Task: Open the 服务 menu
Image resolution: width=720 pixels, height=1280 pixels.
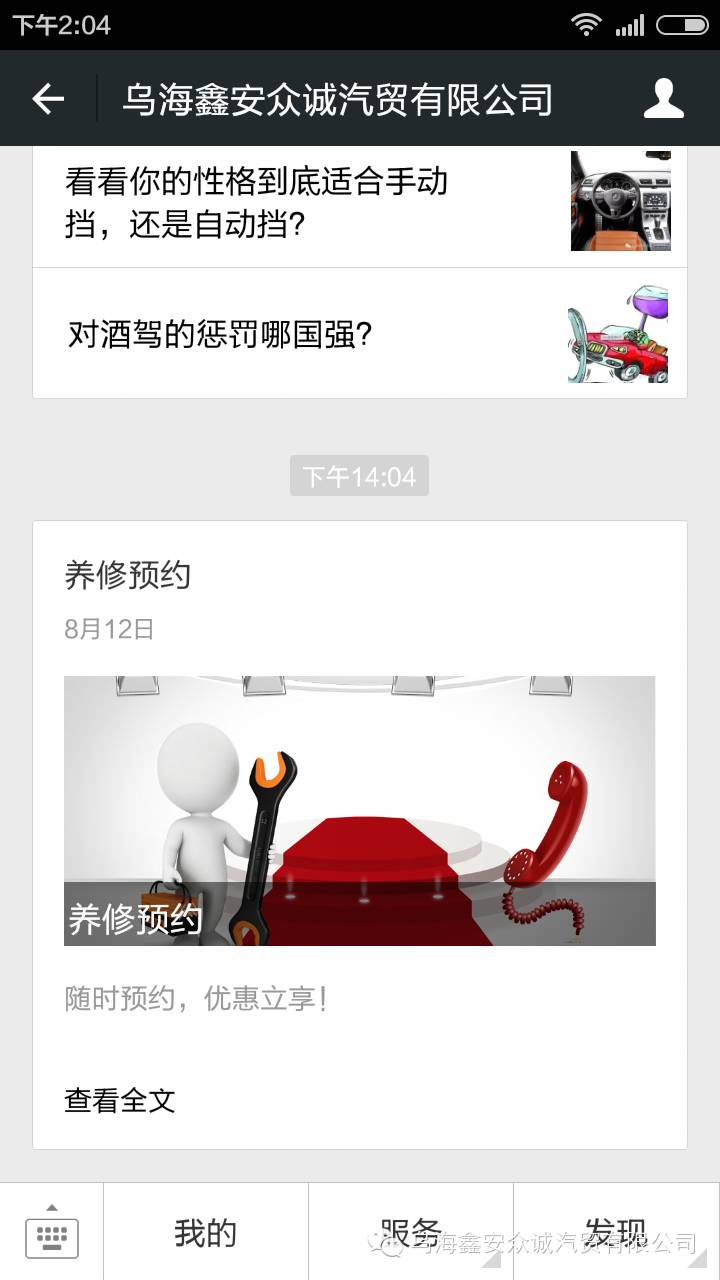Action: tap(411, 1231)
